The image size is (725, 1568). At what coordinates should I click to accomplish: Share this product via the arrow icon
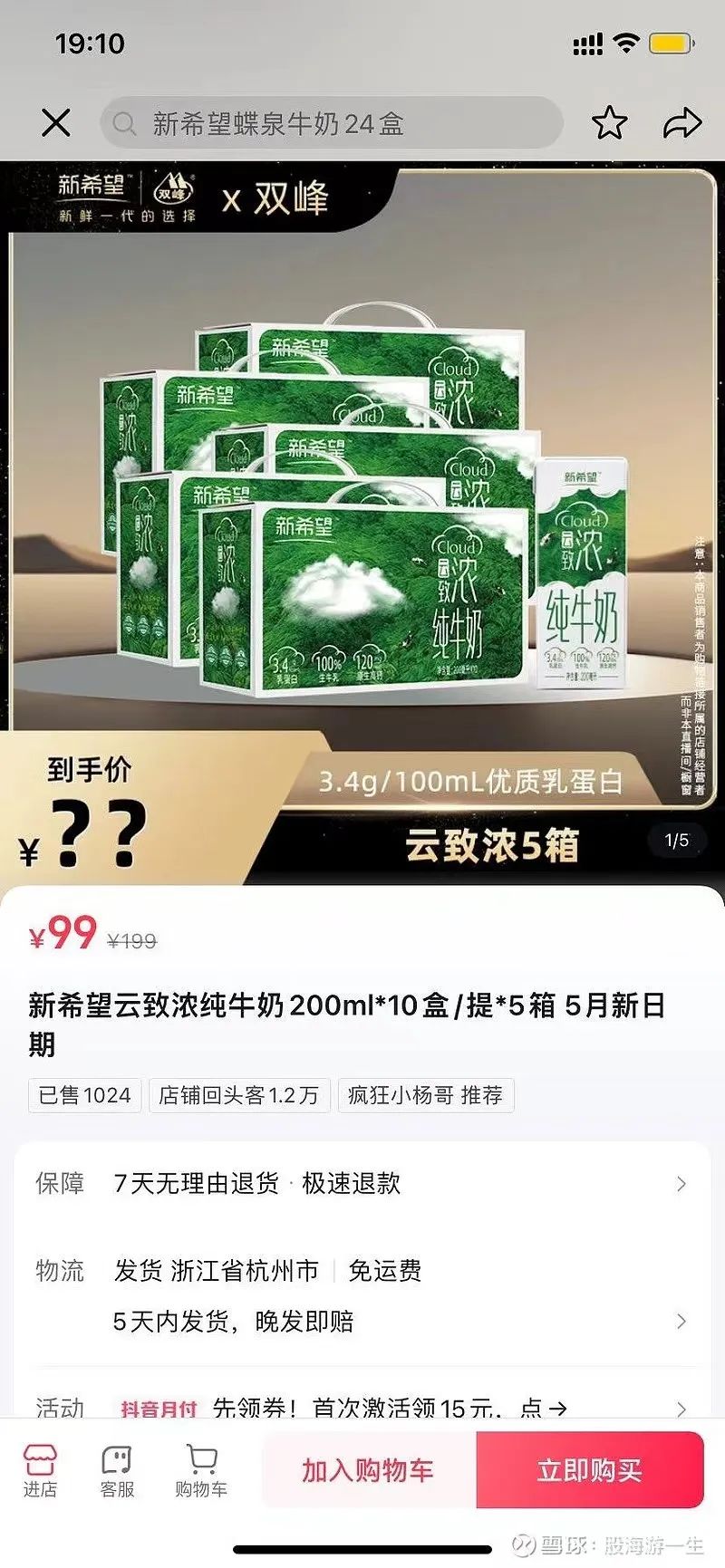coord(681,123)
